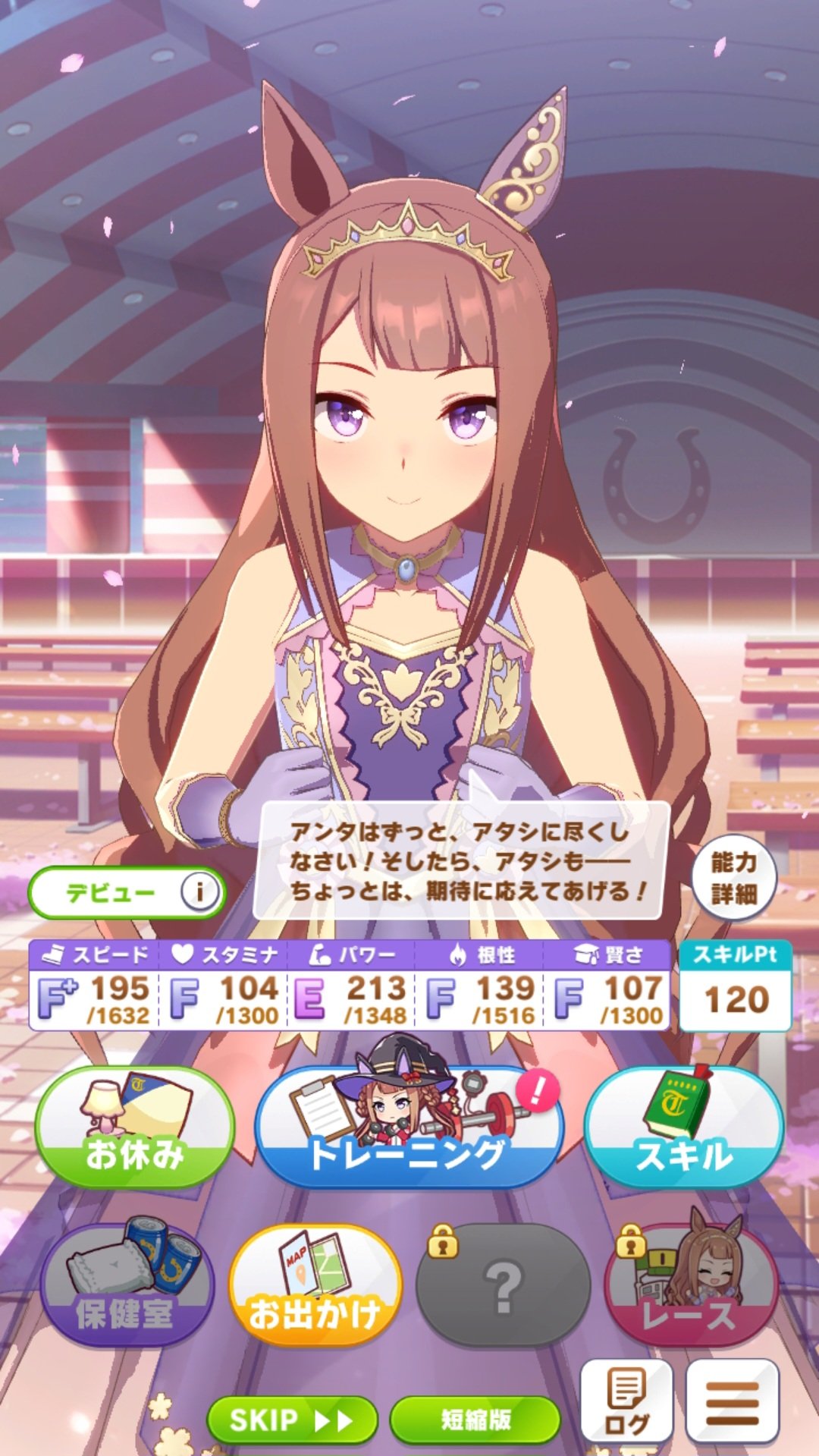Tap the locked question mark button
Viewport: 819px width, 1456px height.
(x=504, y=1286)
